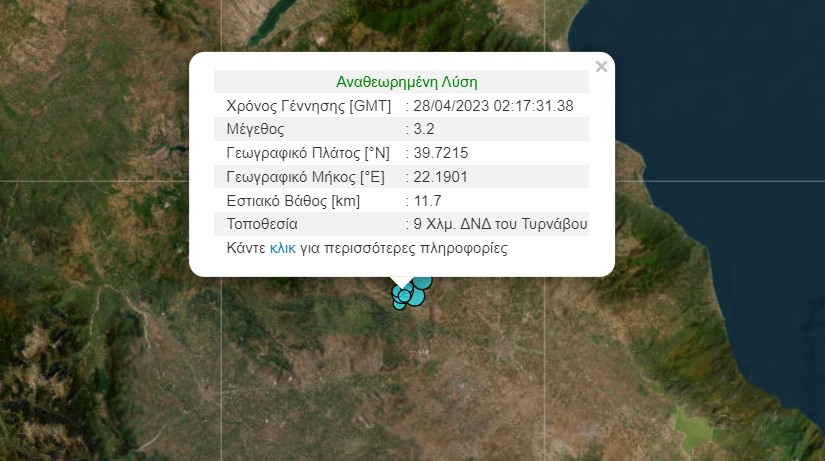Open the 'κλικ' link for more information
Viewport: 825px width, 461px height.
click(x=282, y=248)
